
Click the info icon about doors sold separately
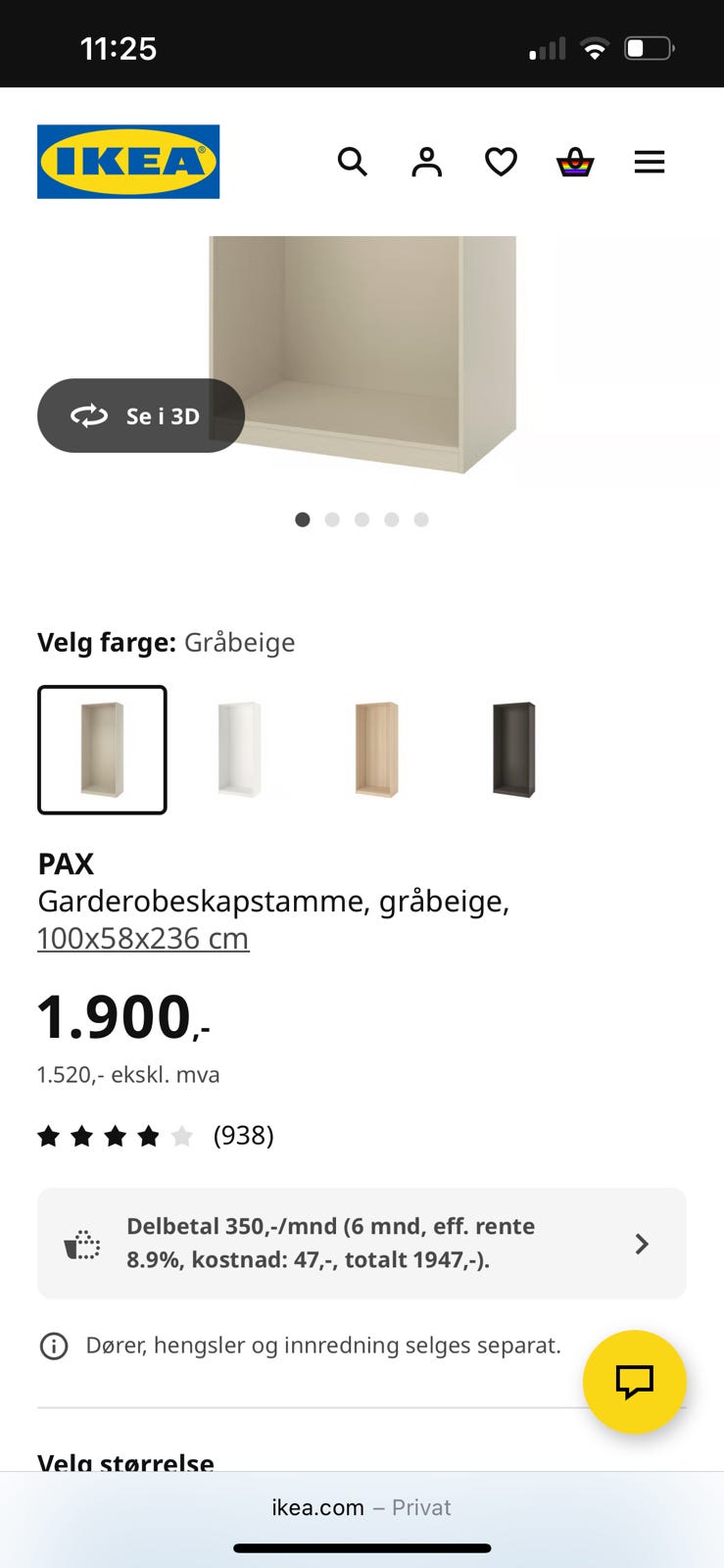tap(54, 1346)
